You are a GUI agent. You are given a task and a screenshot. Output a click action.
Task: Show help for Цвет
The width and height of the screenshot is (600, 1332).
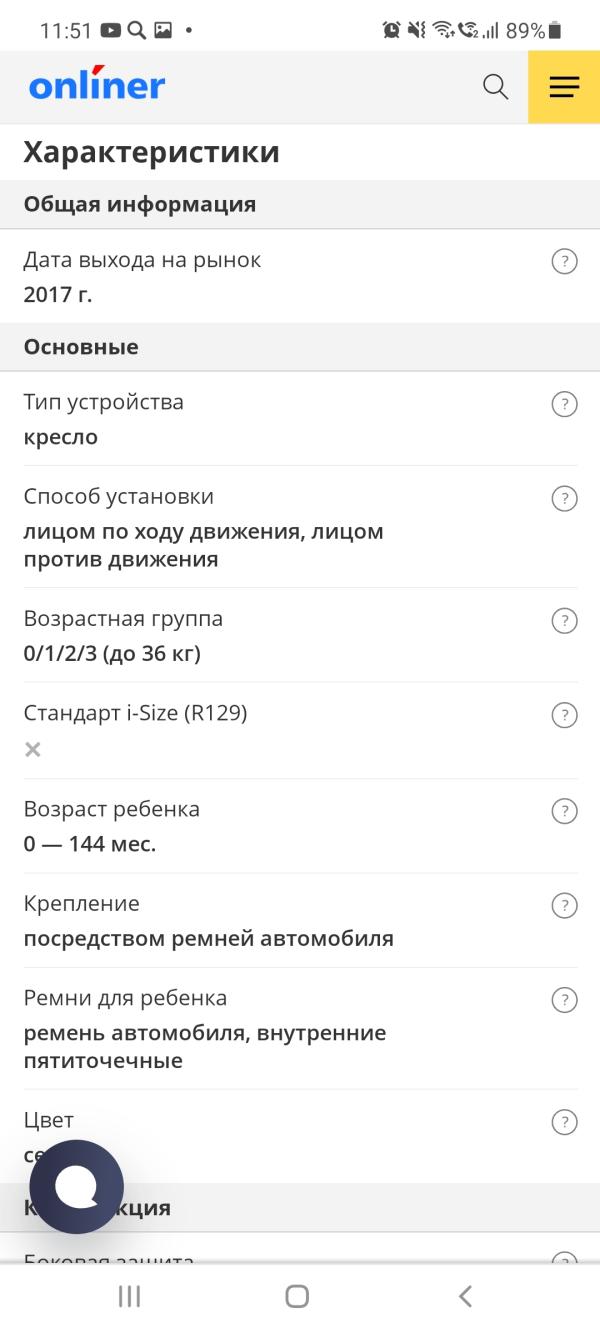tap(565, 1122)
